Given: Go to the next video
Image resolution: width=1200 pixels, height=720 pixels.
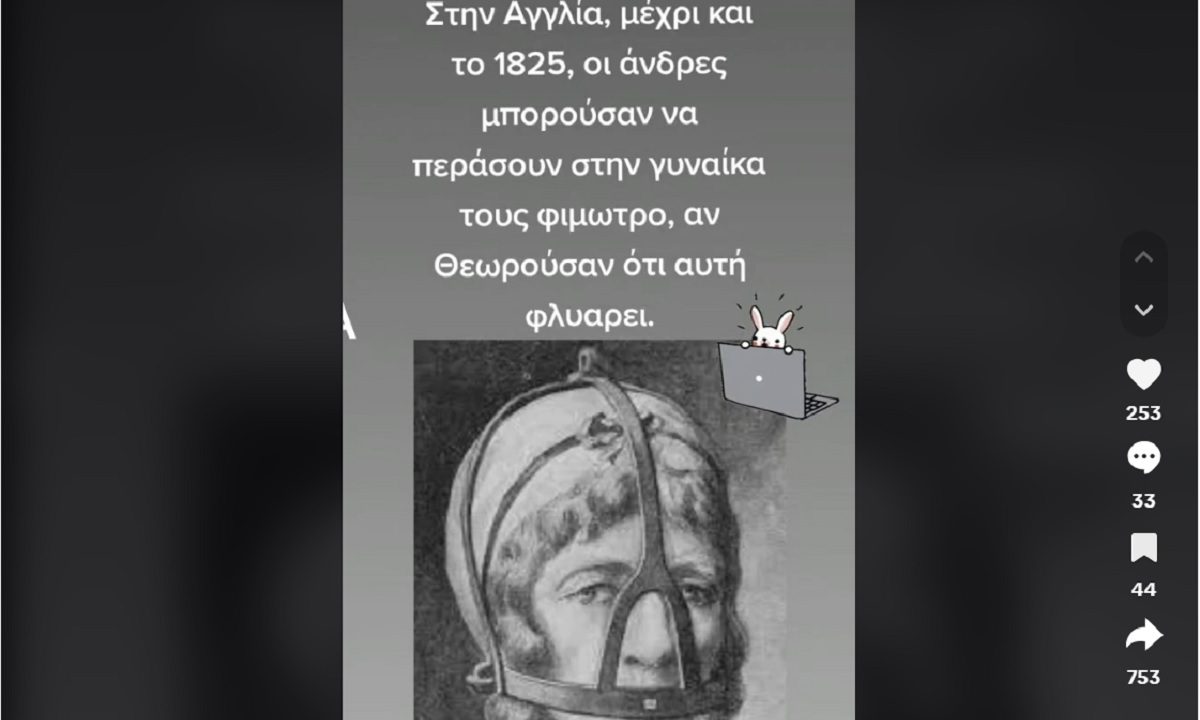Looking at the screenshot, I should 1144,310.
